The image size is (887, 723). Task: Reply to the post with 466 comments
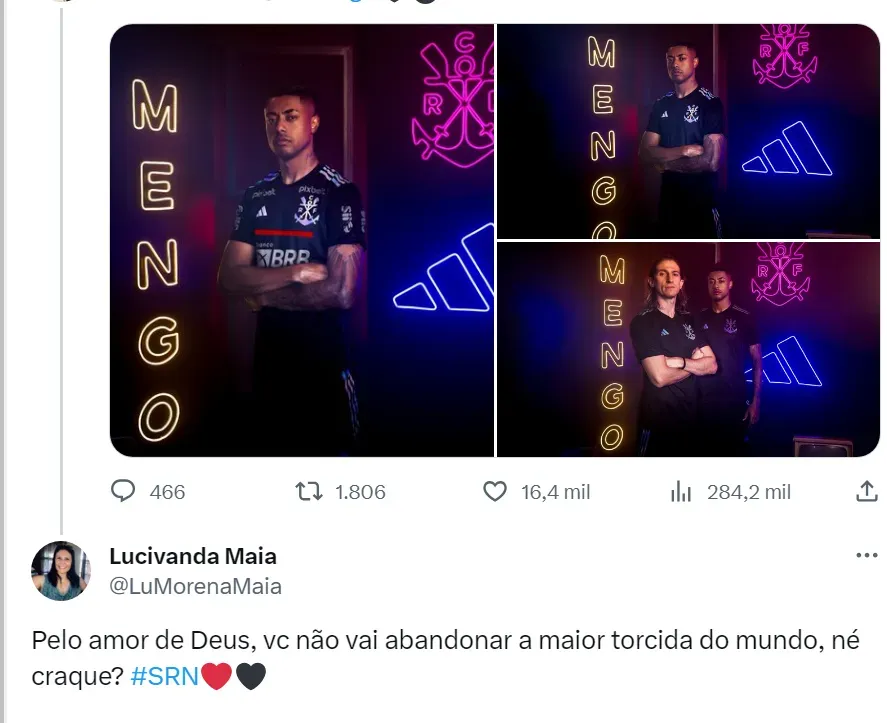click(124, 491)
